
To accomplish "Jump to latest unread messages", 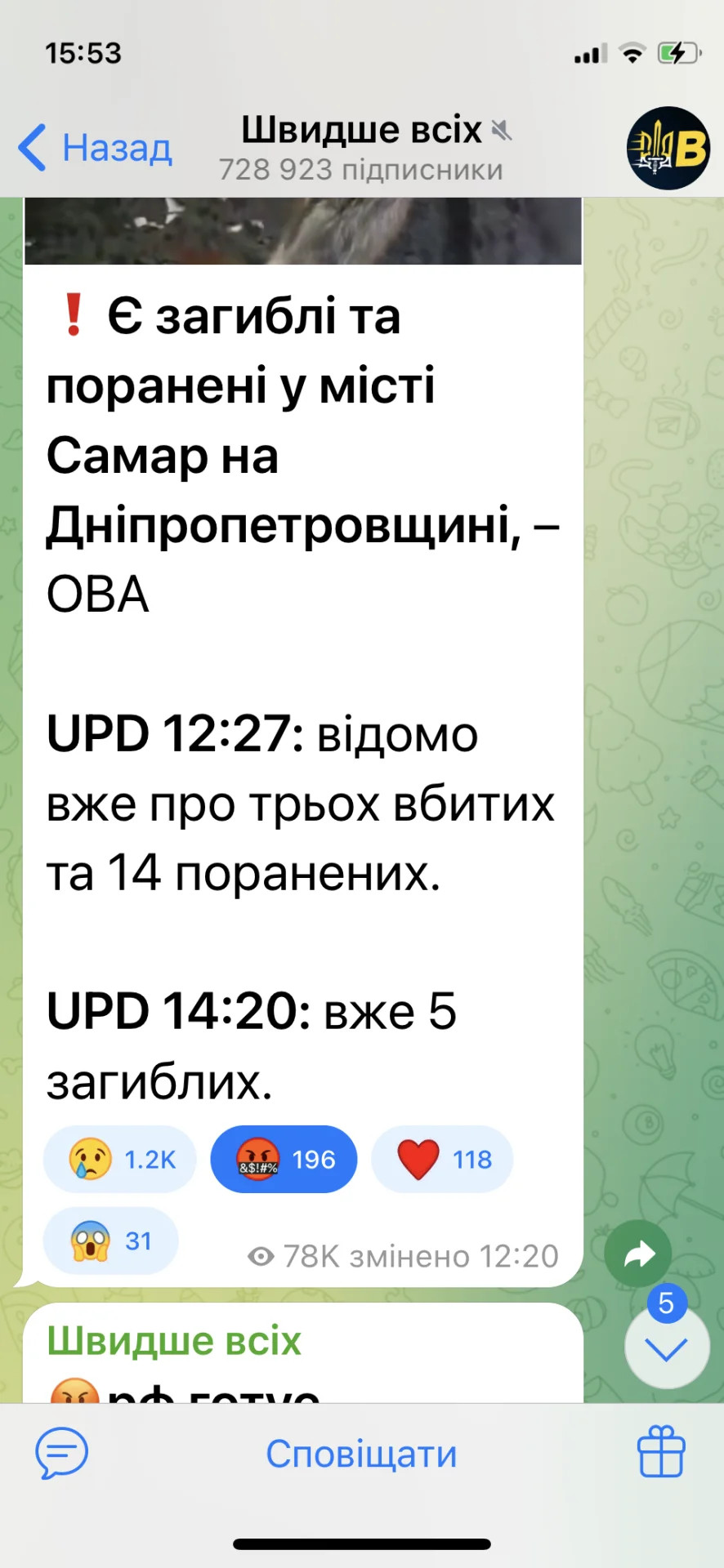I will [x=666, y=1349].
